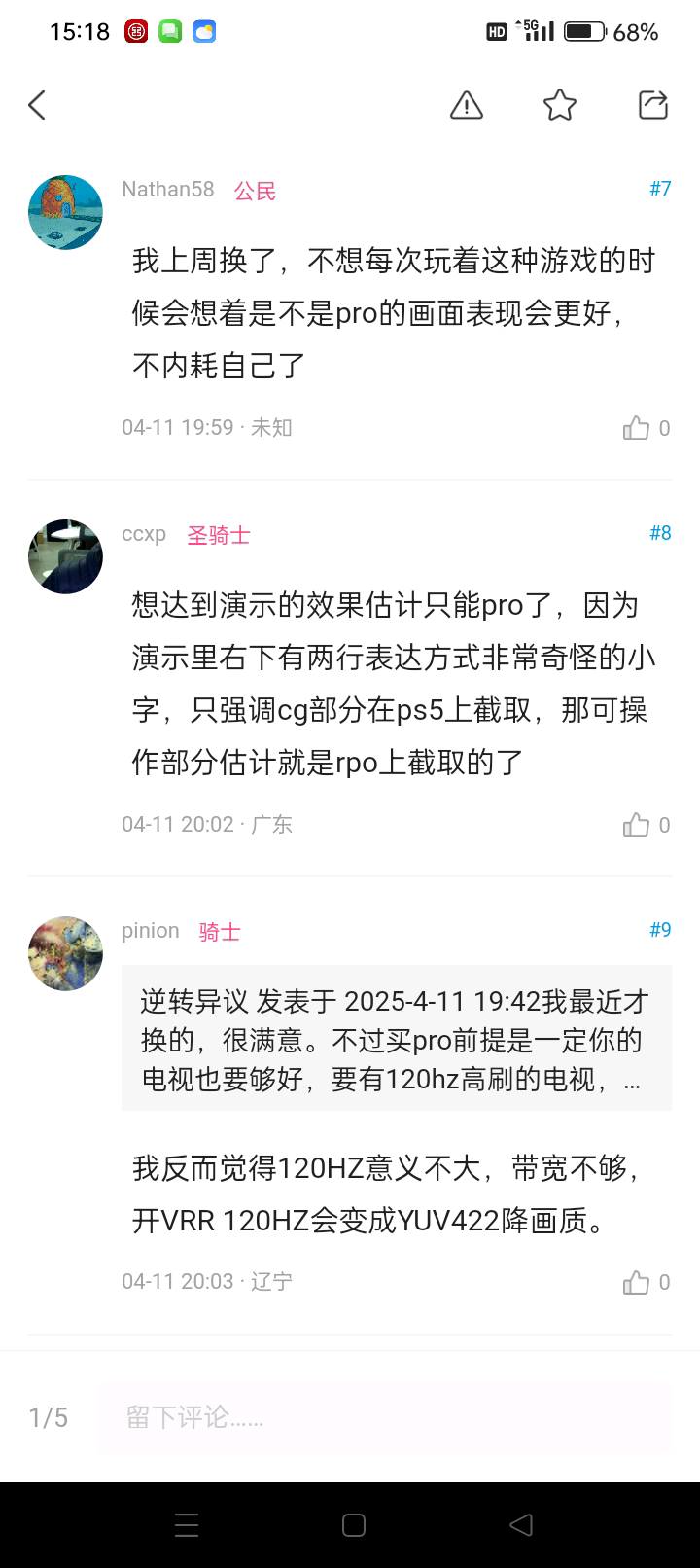
Task: Open the 1/5 page selector
Action: tap(49, 1417)
